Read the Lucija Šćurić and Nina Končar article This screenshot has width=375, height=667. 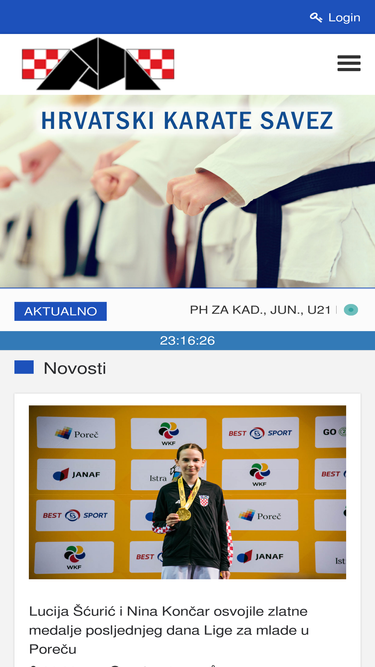point(169,630)
